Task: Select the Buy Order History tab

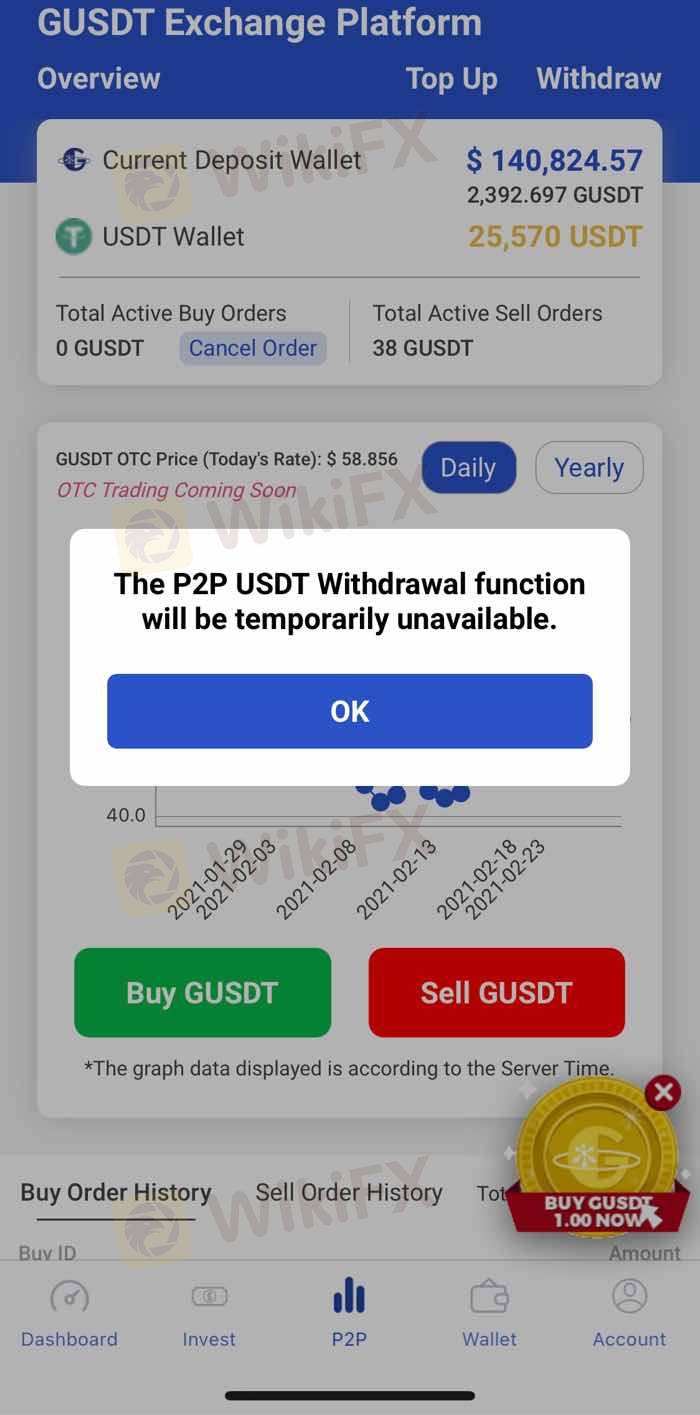Action: pyautogui.click(x=116, y=1192)
